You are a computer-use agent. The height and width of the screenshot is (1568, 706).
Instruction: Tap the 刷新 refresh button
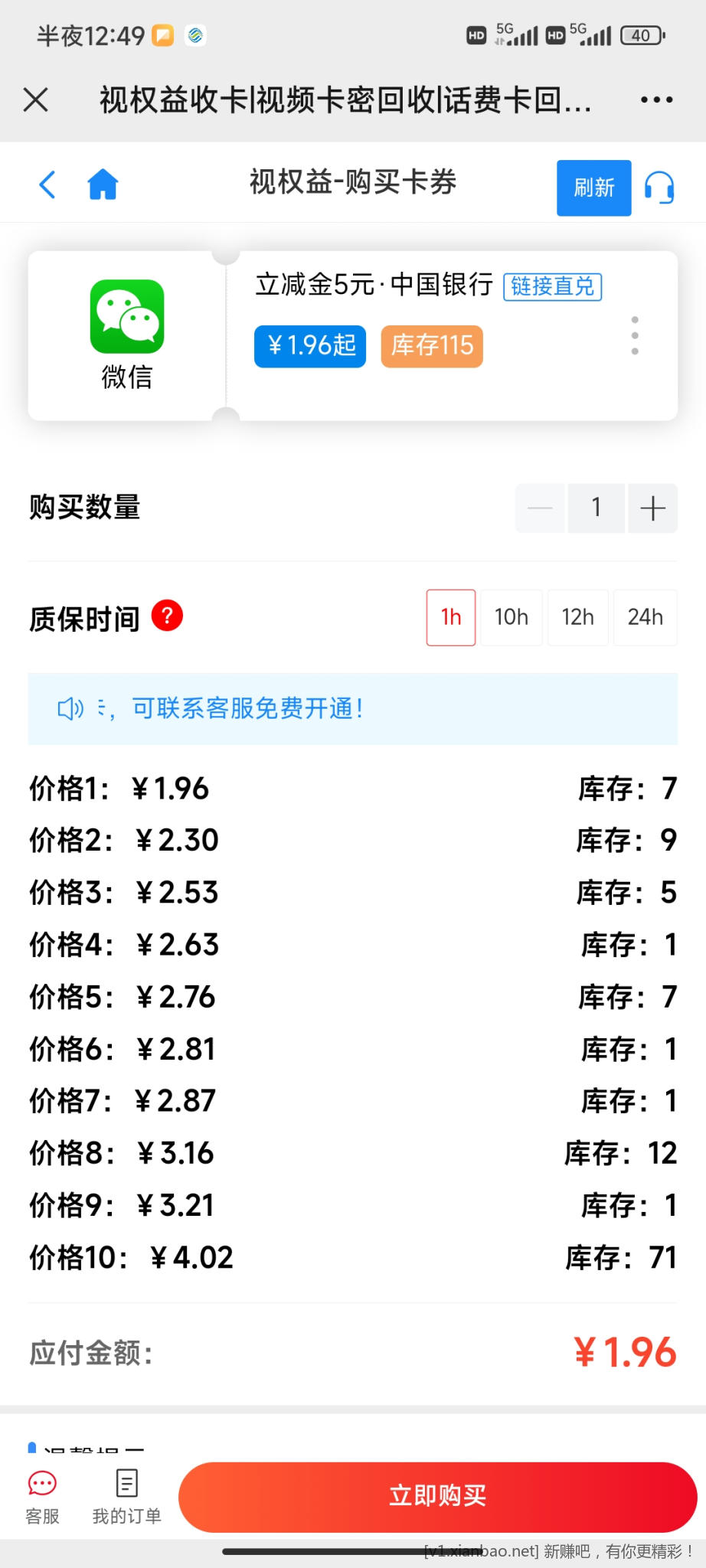pyautogui.click(x=593, y=188)
